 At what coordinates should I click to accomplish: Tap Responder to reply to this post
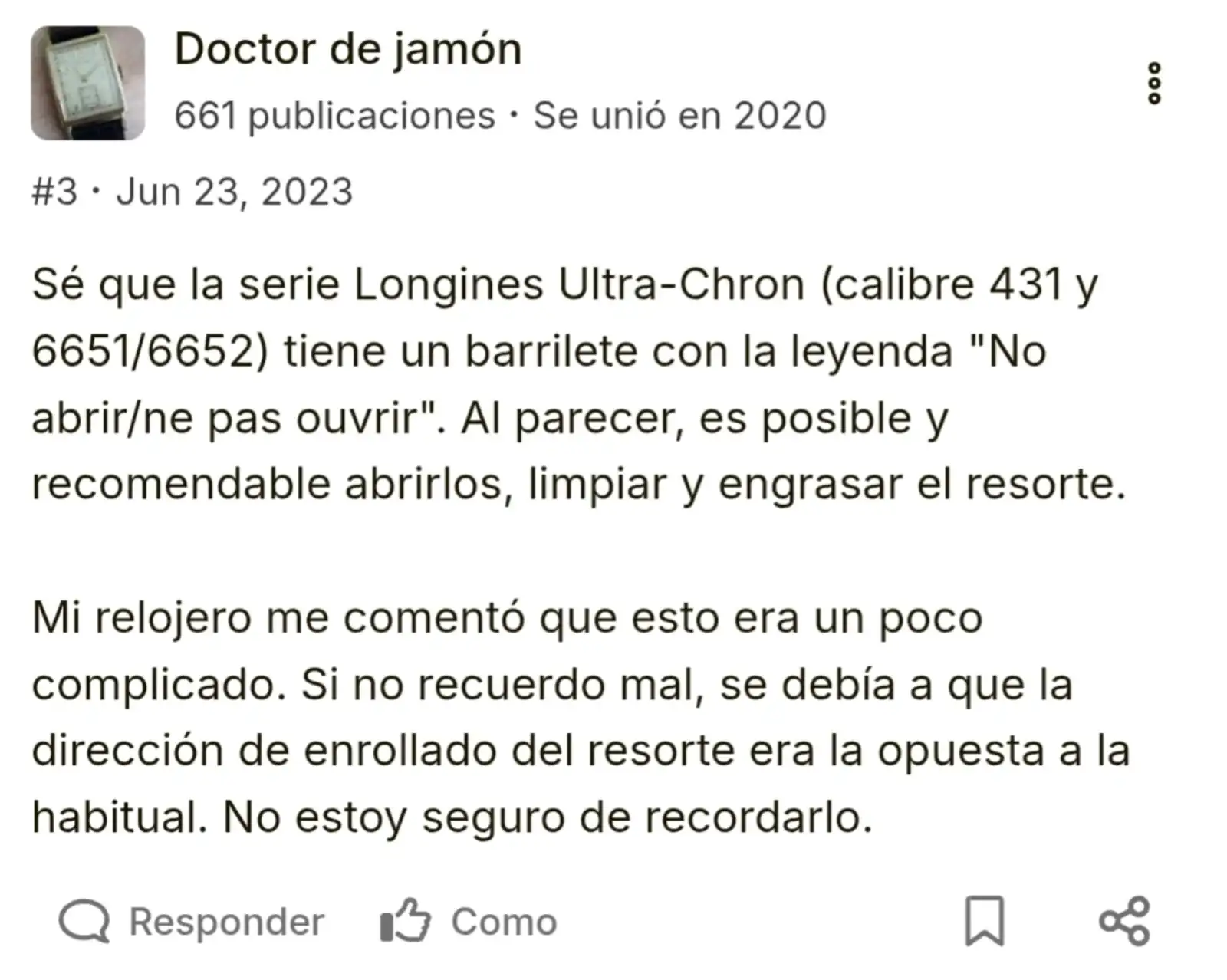[192, 921]
